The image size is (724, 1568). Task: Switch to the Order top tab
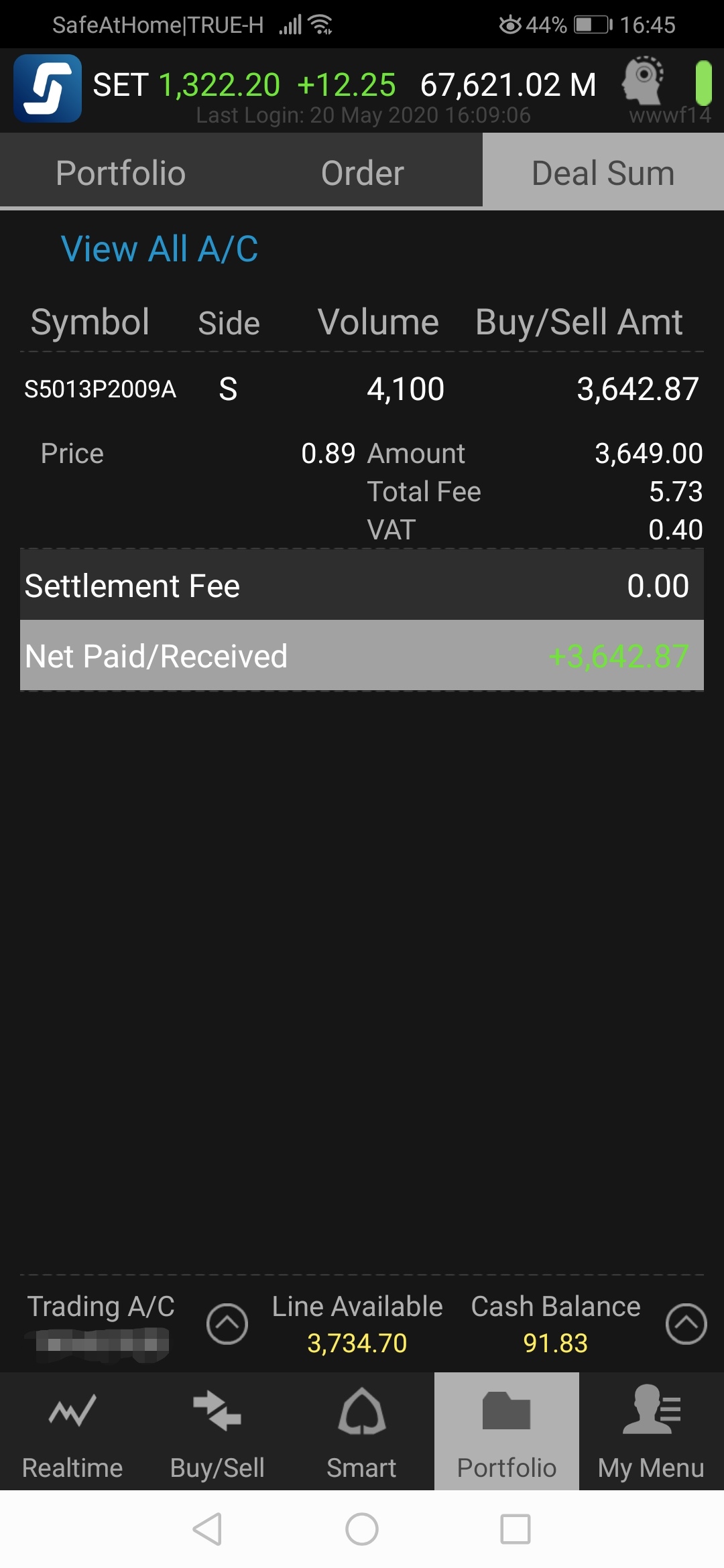pyautogui.click(x=362, y=173)
